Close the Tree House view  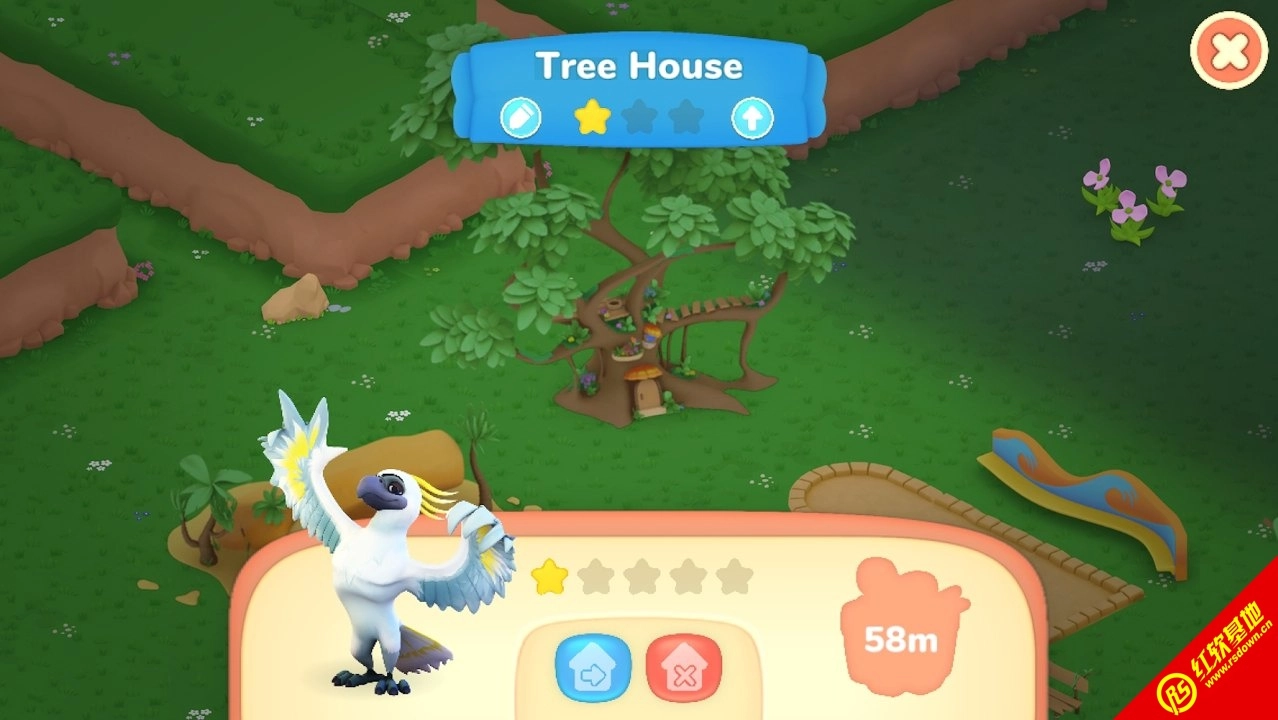point(1228,50)
